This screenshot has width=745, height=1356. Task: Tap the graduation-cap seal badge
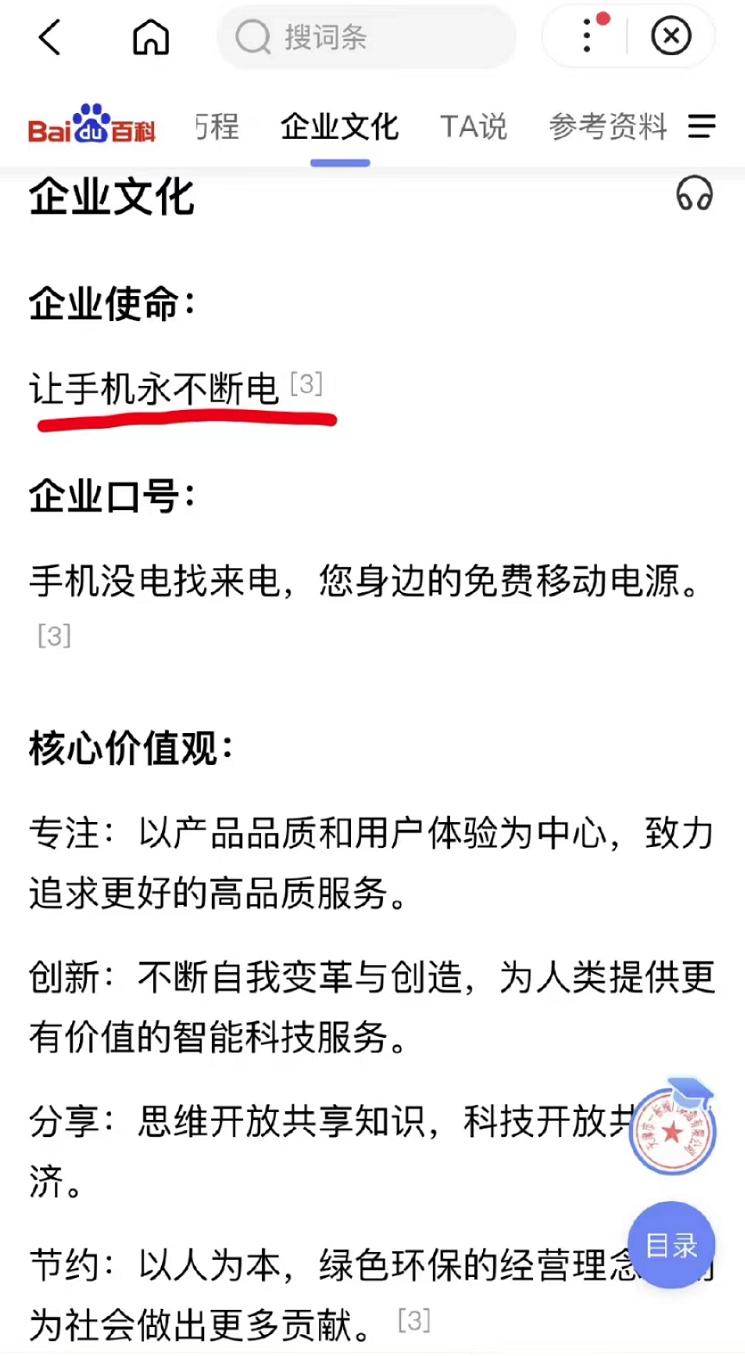[672, 1129]
